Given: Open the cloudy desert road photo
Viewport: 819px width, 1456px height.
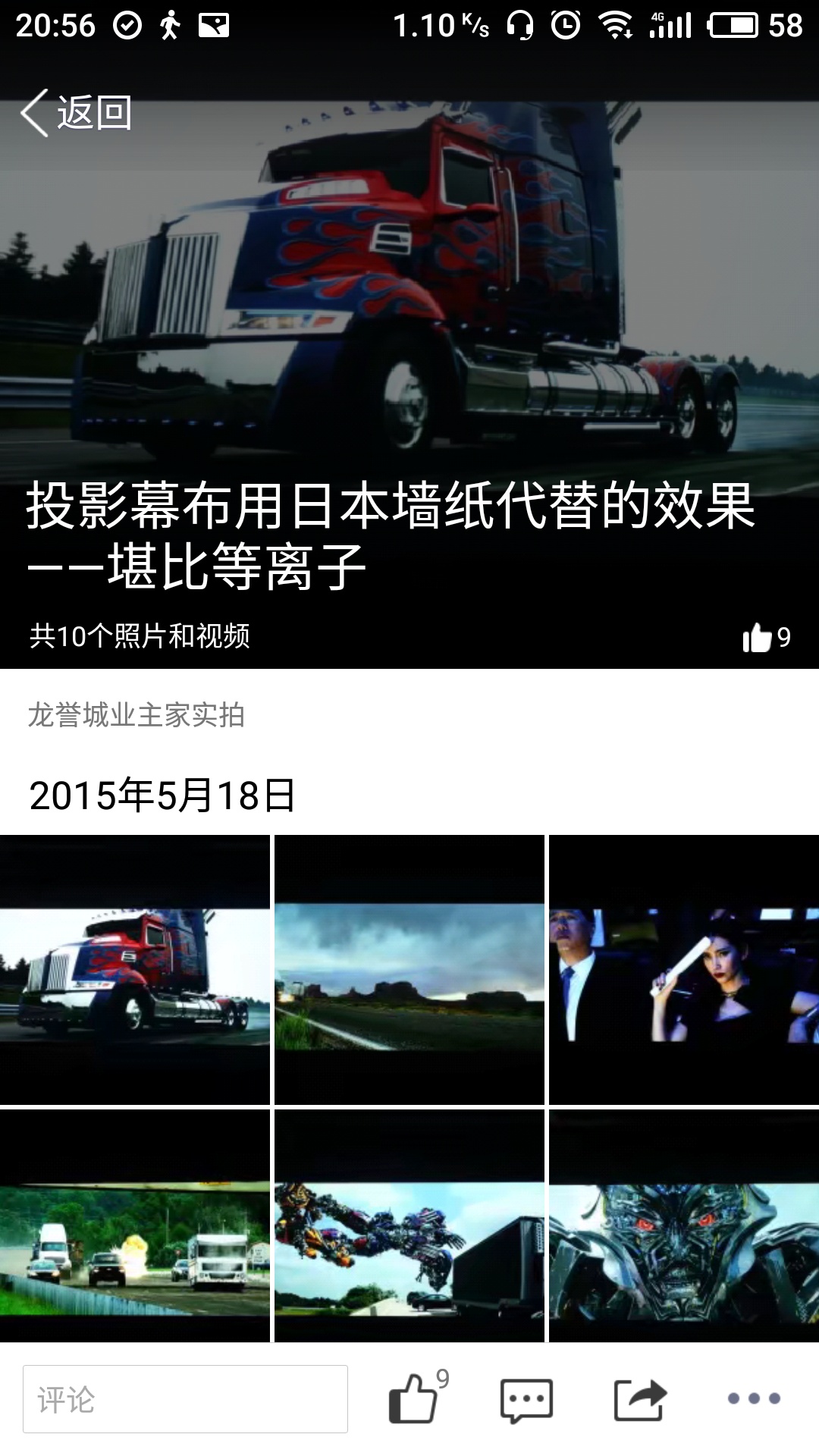Looking at the screenshot, I should pos(409,970).
